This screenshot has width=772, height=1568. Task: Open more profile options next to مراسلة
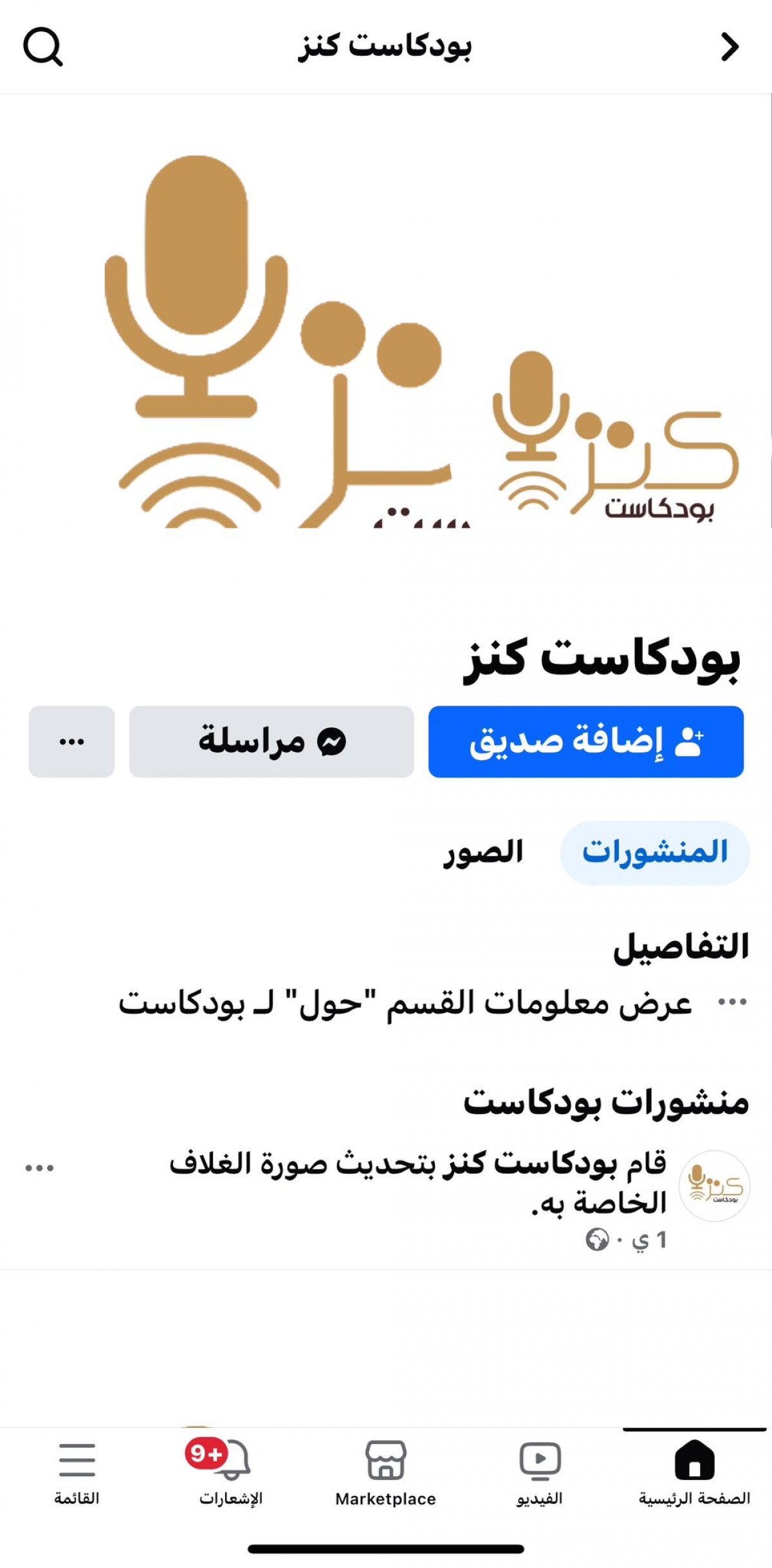coord(71,742)
